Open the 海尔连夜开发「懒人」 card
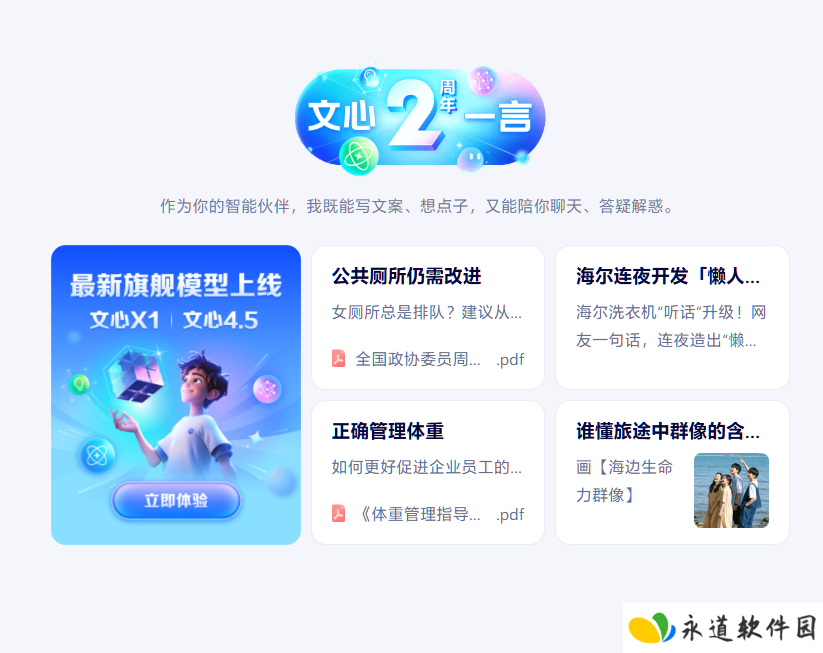This screenshot has height=653, width=823. [x=671, y=316]
